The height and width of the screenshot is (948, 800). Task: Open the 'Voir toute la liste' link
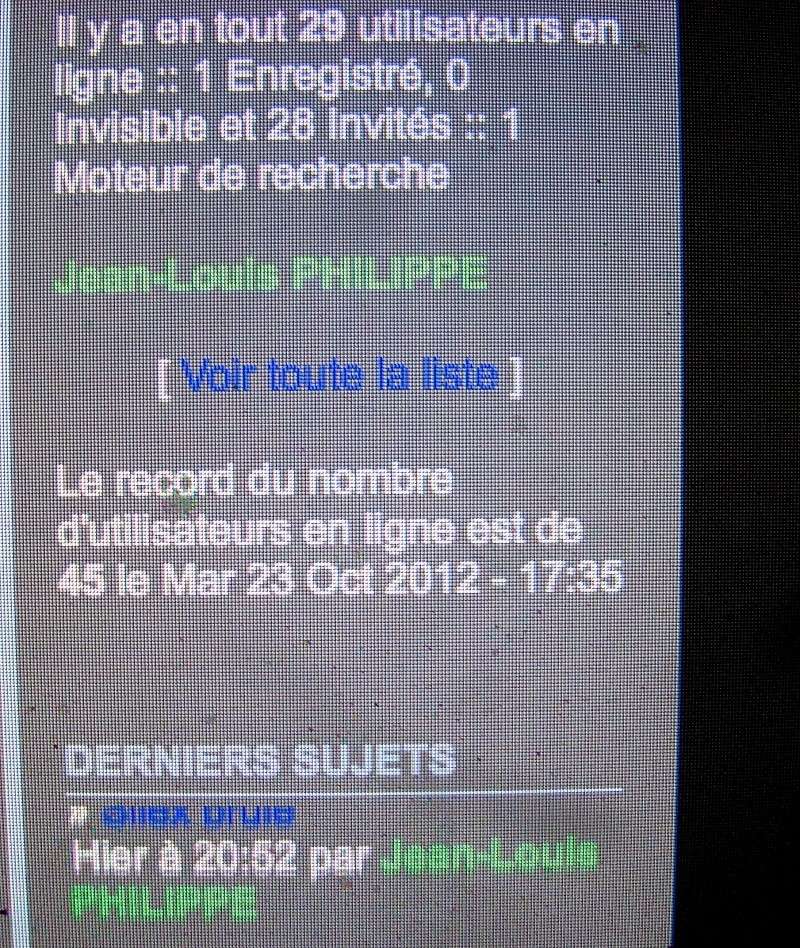pos(340,376)
